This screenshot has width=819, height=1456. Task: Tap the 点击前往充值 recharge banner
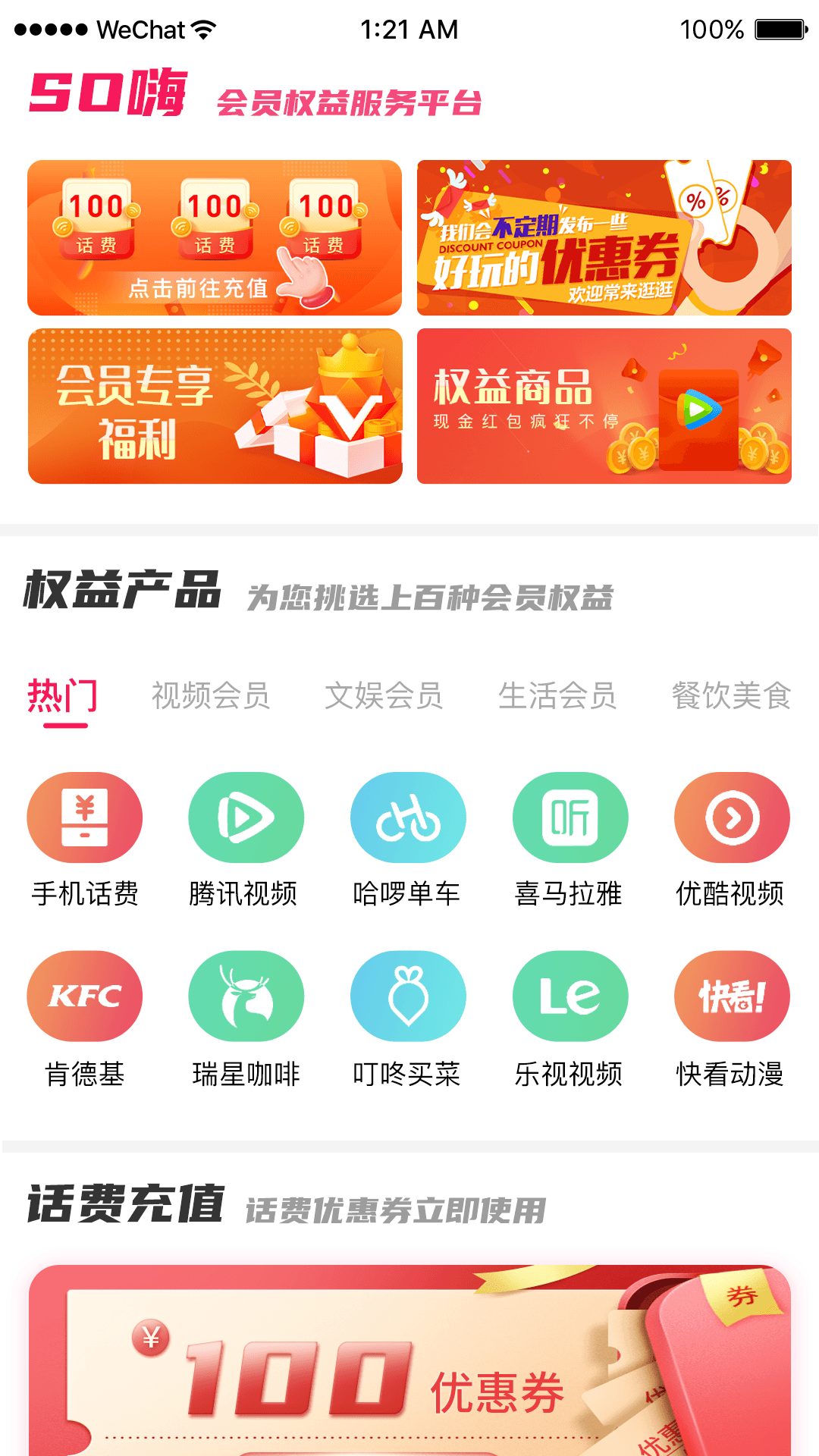[x=215, y=236]
